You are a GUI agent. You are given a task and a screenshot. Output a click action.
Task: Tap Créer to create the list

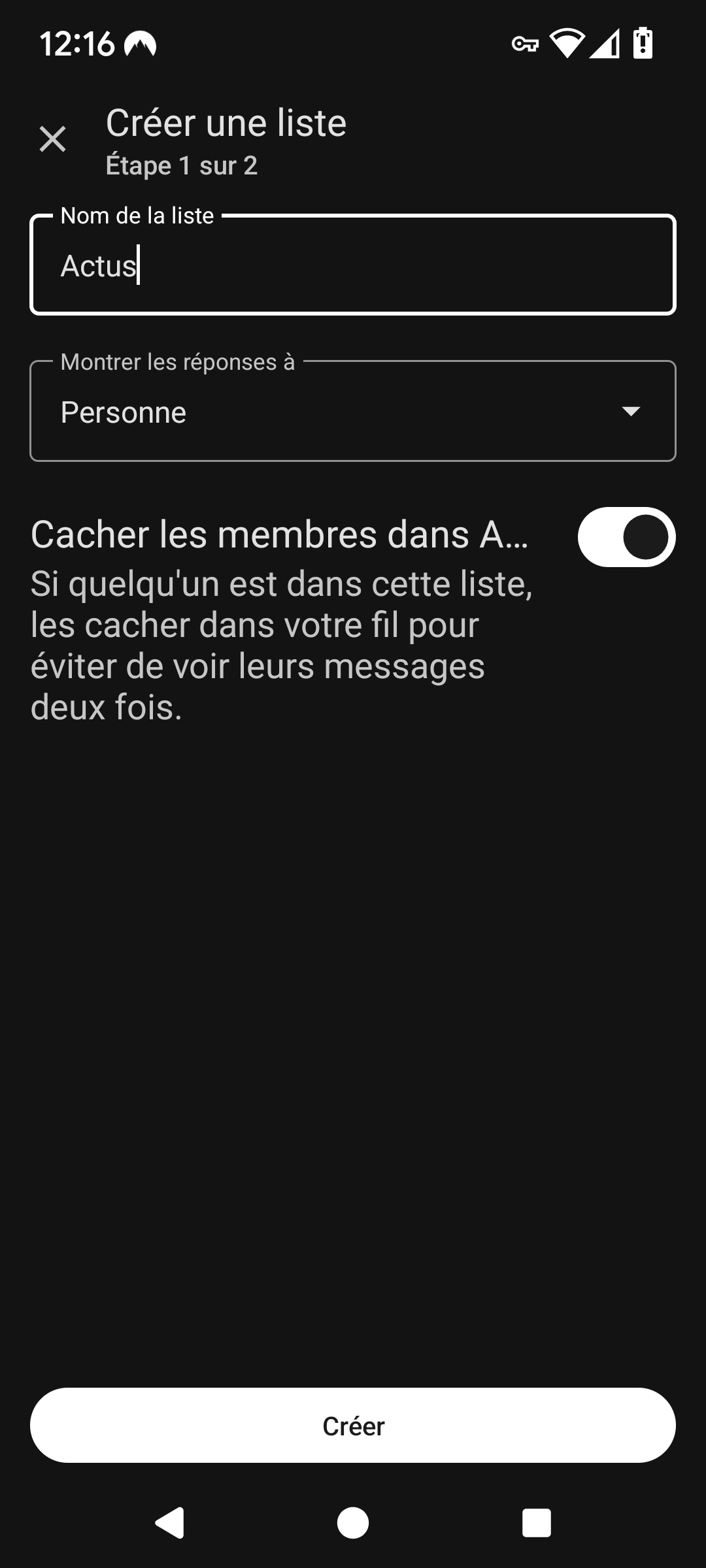point(353,1426)
